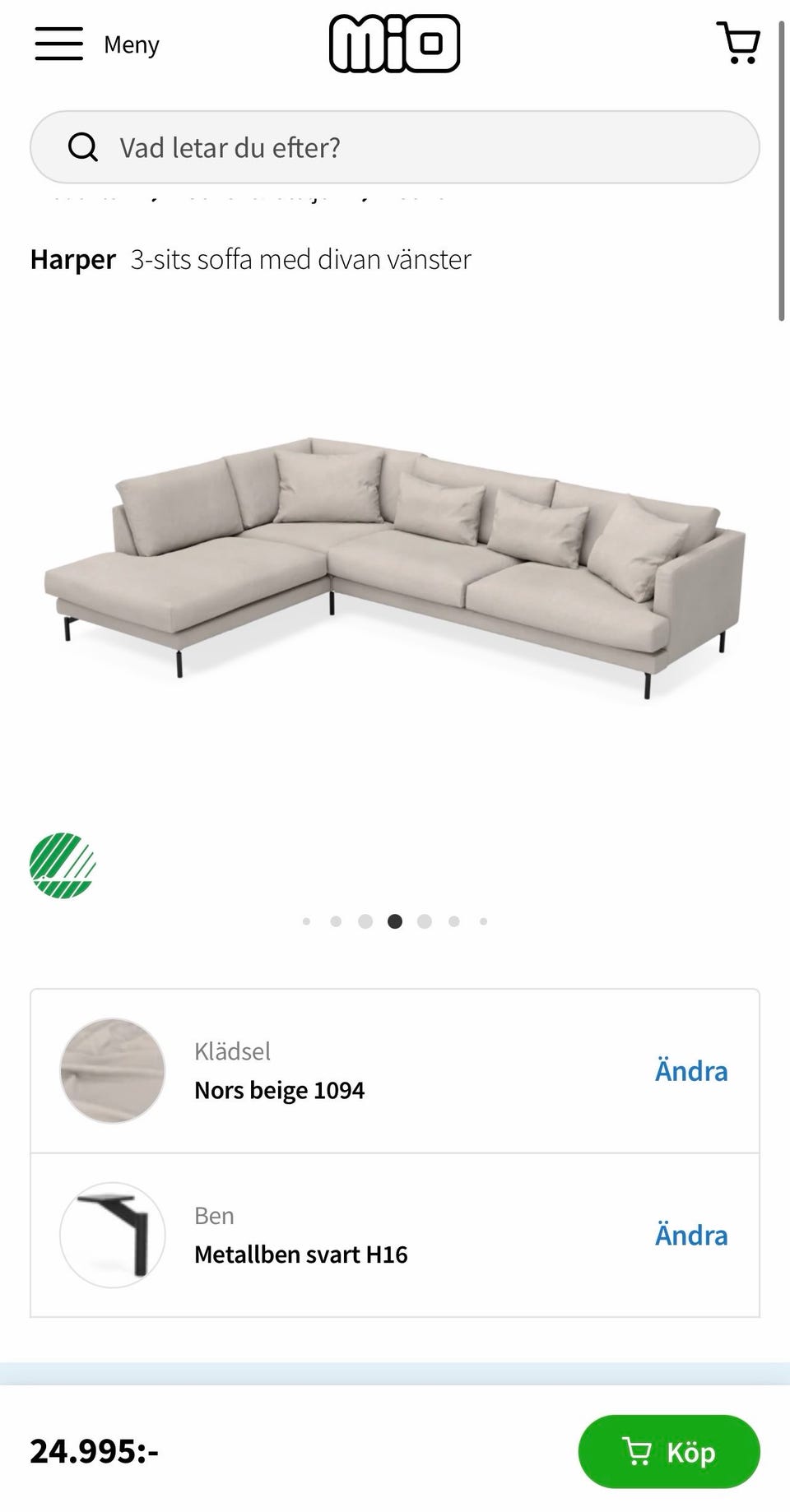
Task: Open the Meny label text
Action: [130, 44]
